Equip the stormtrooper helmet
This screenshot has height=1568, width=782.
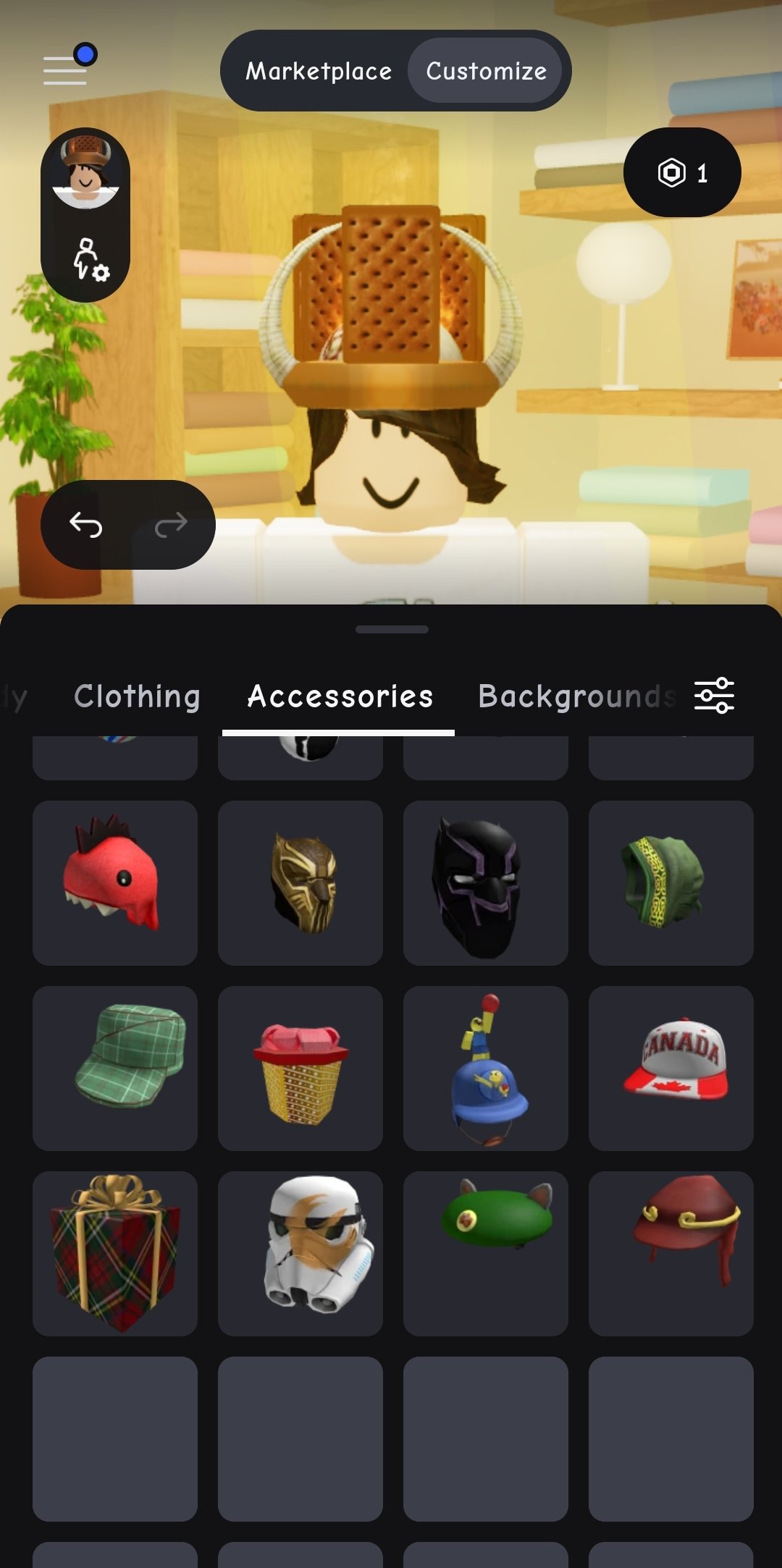[300, 1253]
